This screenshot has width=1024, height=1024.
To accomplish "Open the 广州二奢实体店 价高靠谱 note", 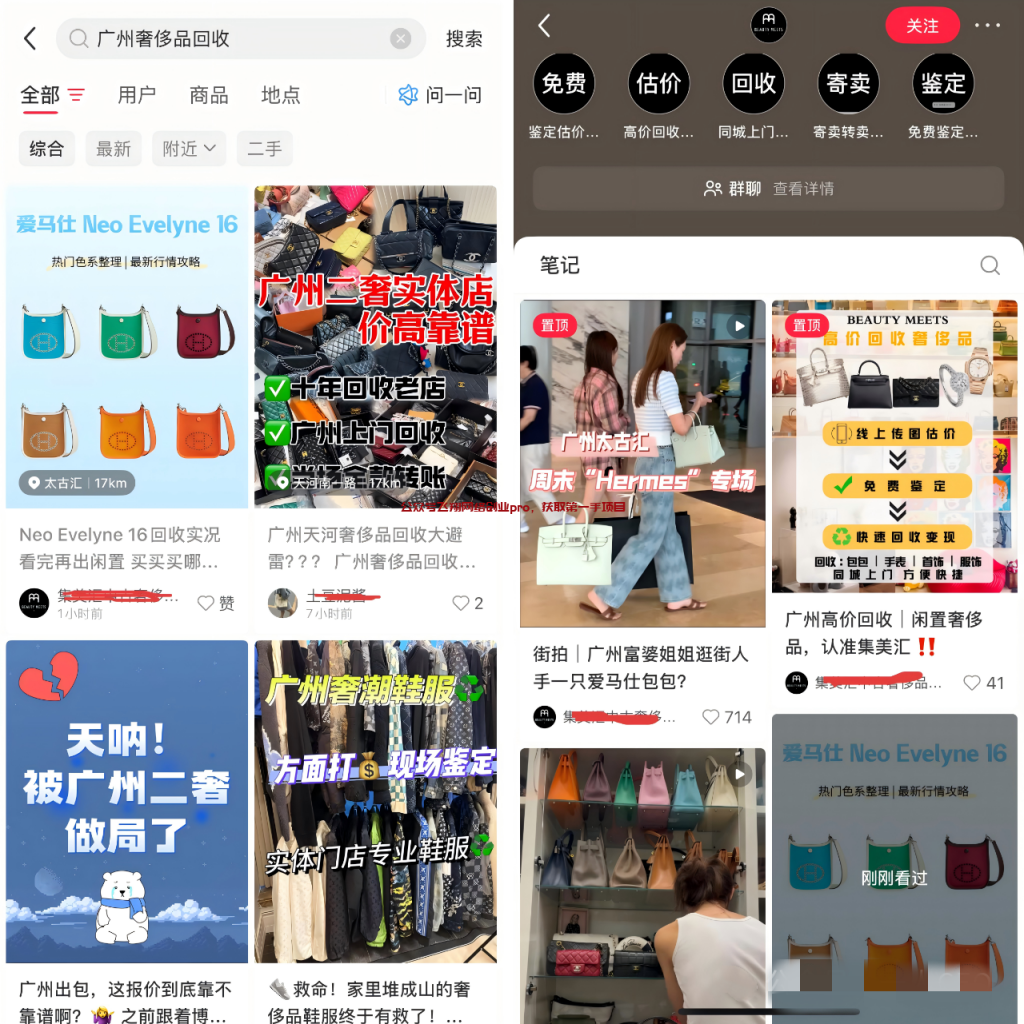I will tap(375, 345).
